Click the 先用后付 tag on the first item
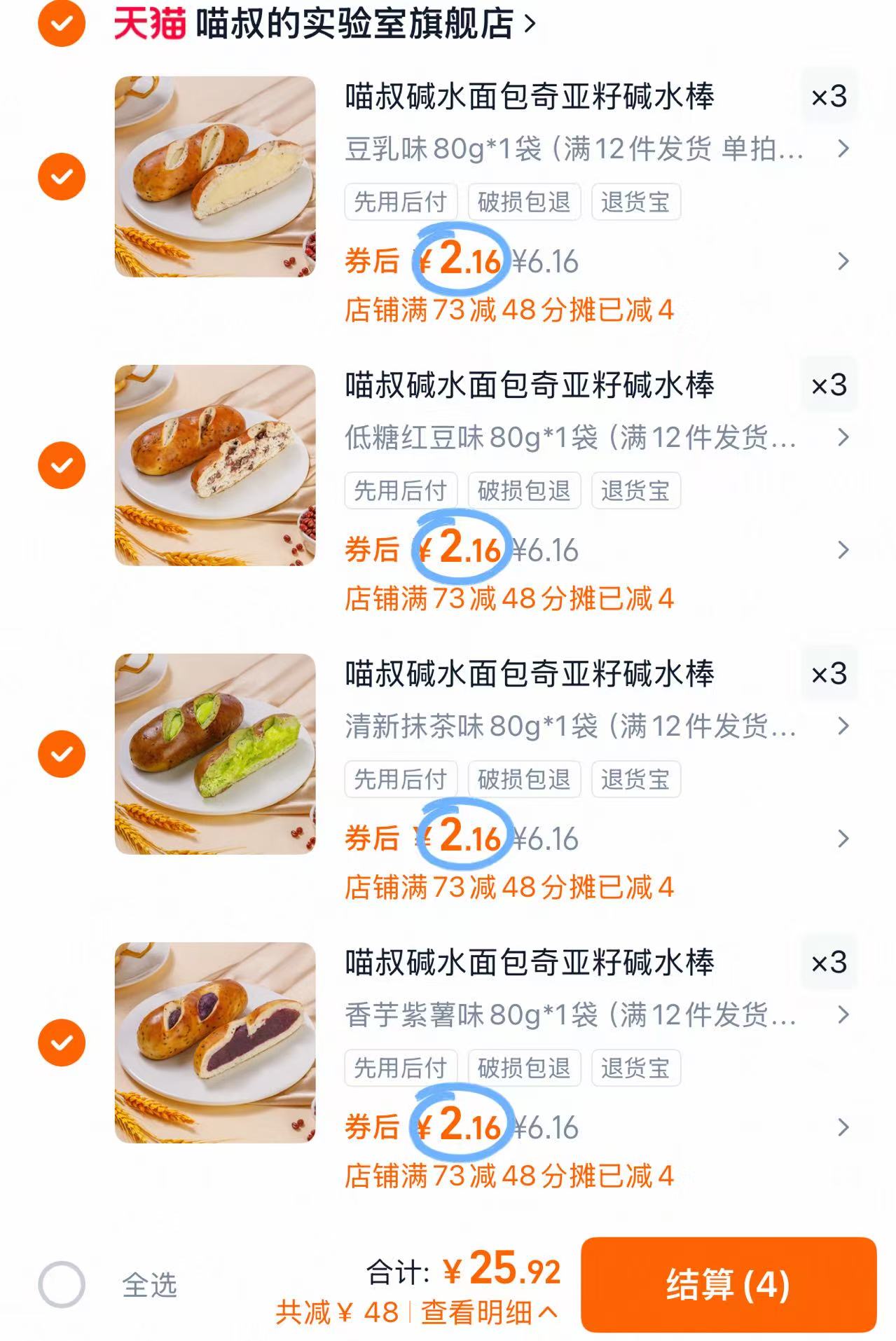This screenshot has height=1341, width=896. tap(401, 200)
